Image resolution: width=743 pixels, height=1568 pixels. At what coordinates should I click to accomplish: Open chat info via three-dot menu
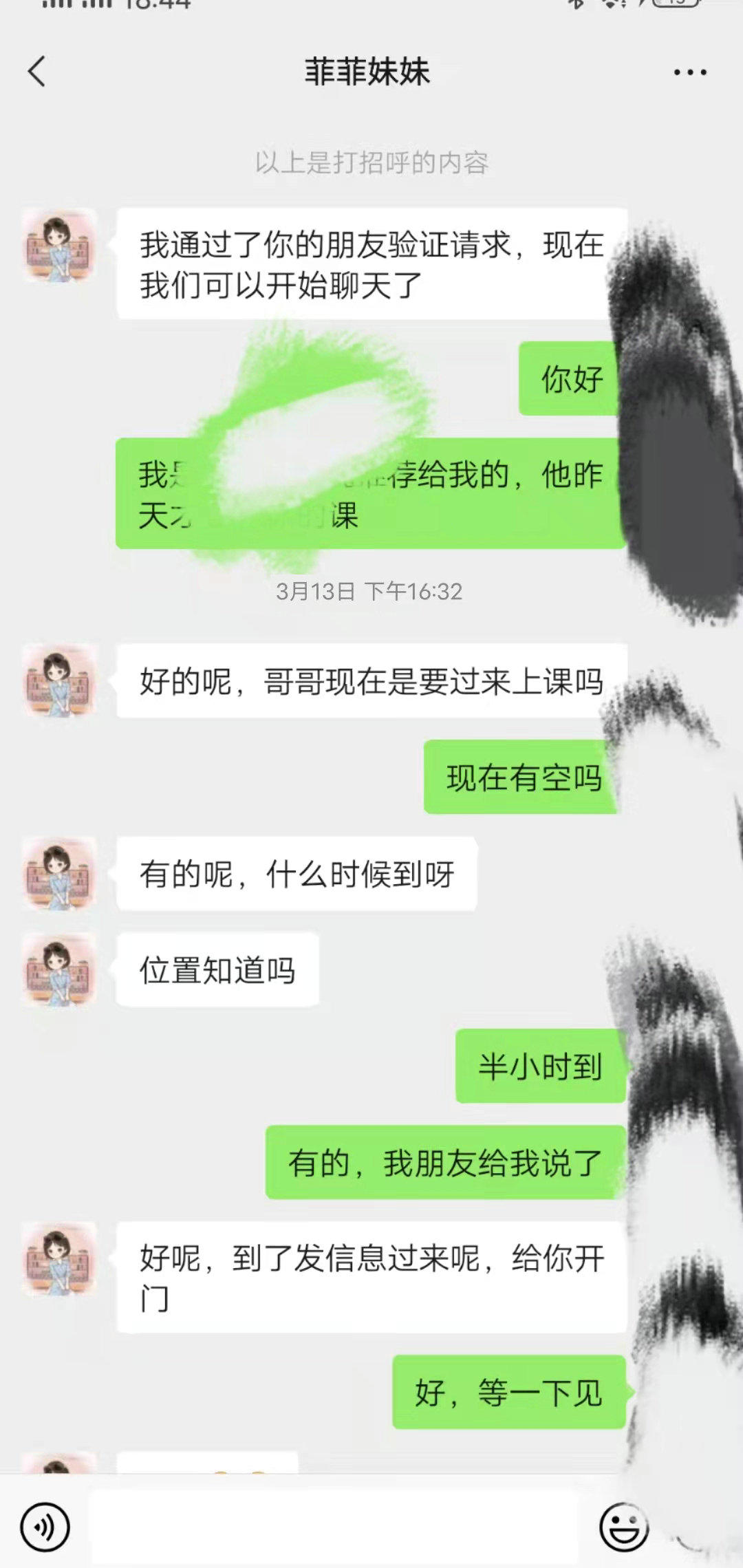689,72
